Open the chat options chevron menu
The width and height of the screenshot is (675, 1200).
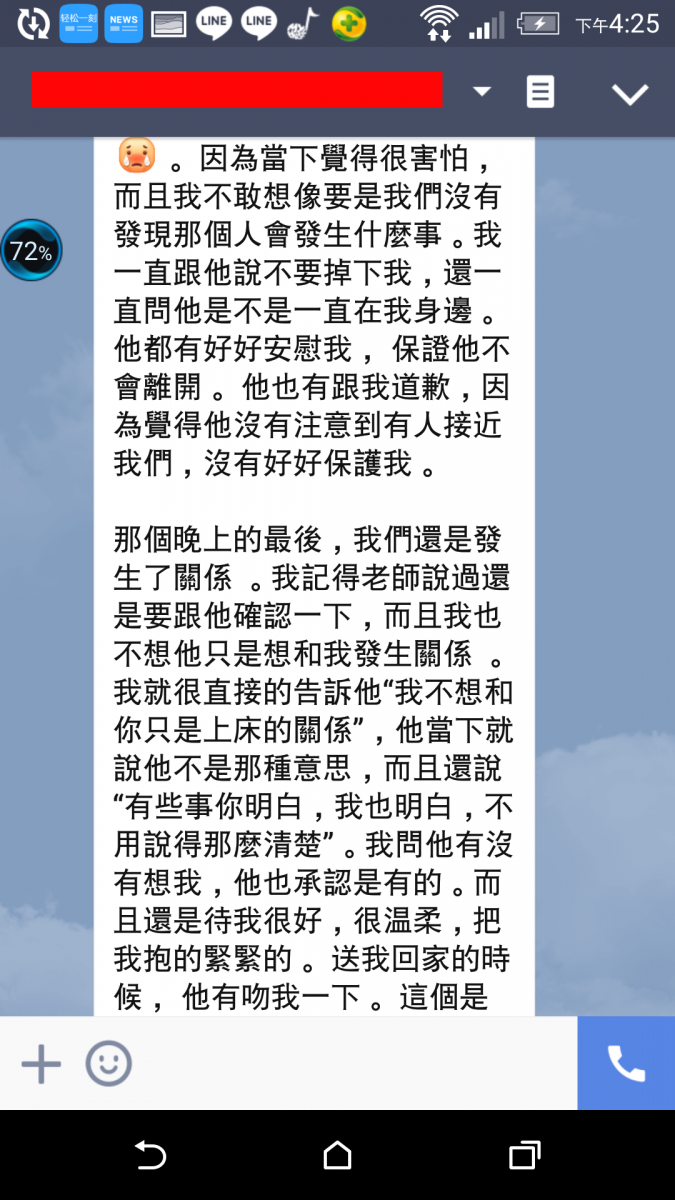[630, 93]
